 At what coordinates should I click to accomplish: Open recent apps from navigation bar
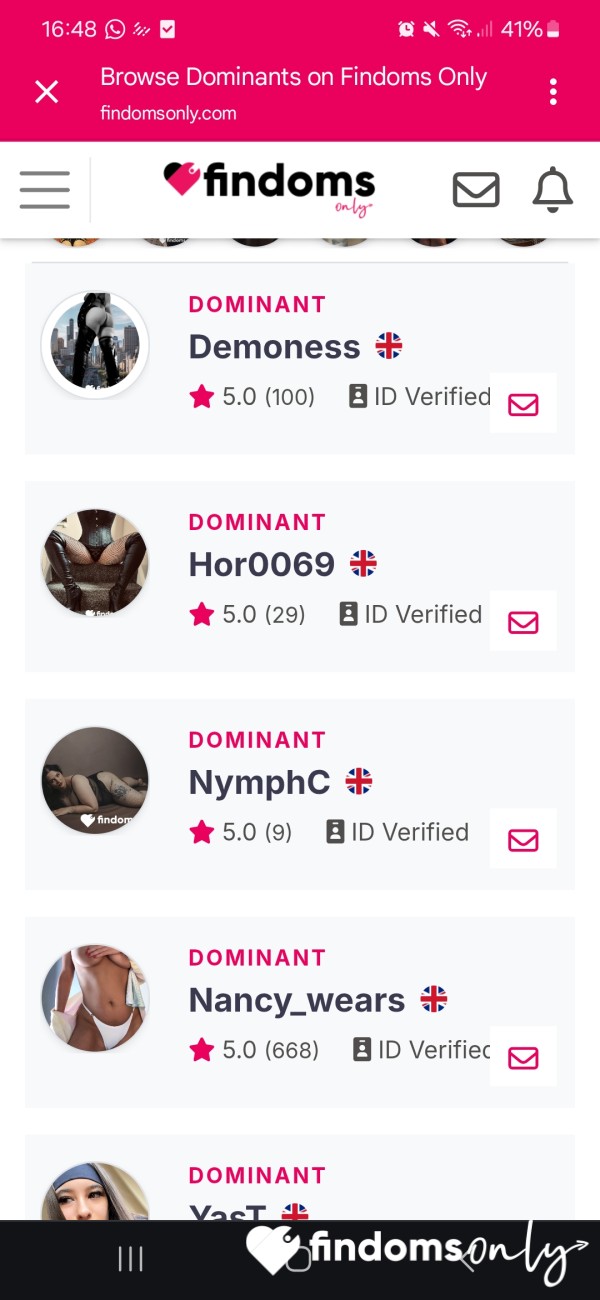click(131, 1259)
